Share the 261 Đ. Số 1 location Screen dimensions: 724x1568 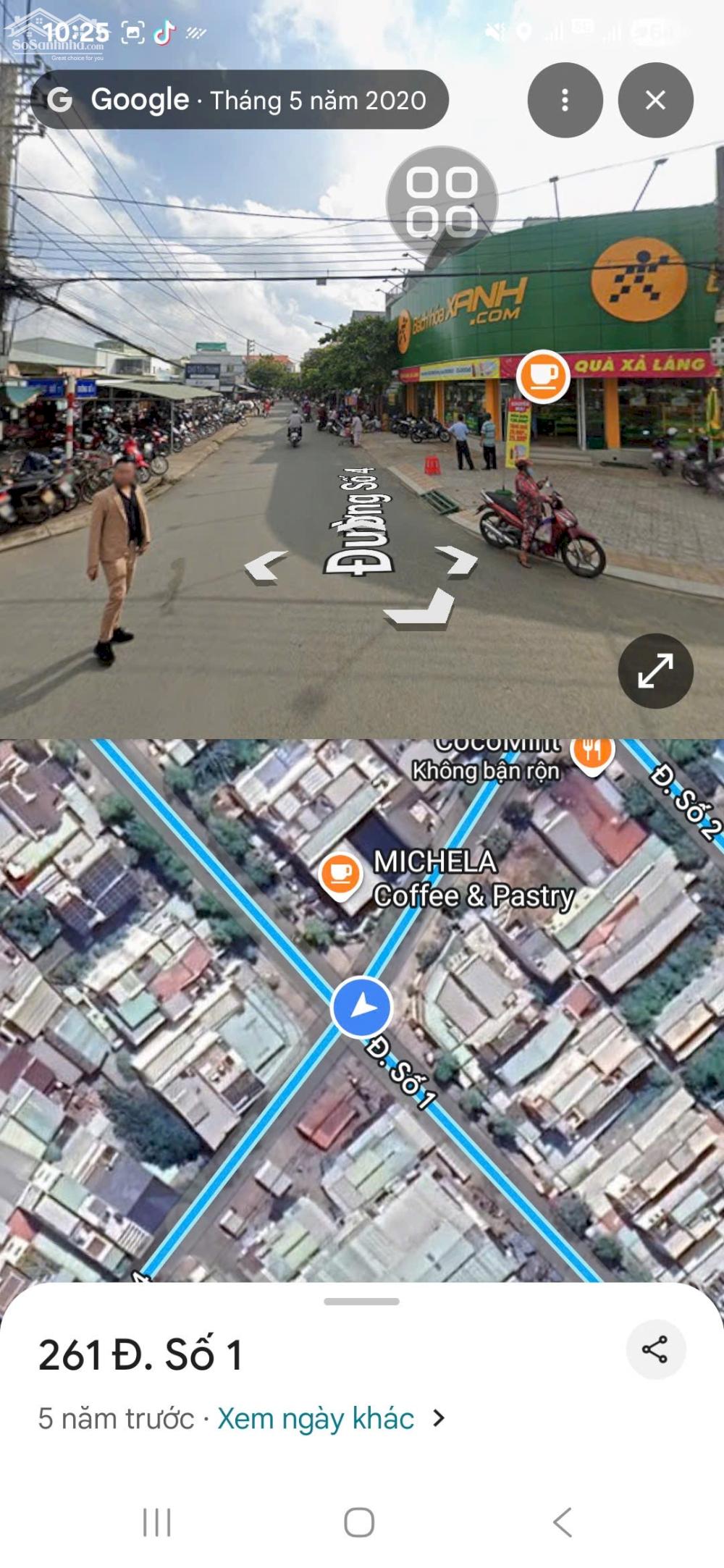point(655,1349)
